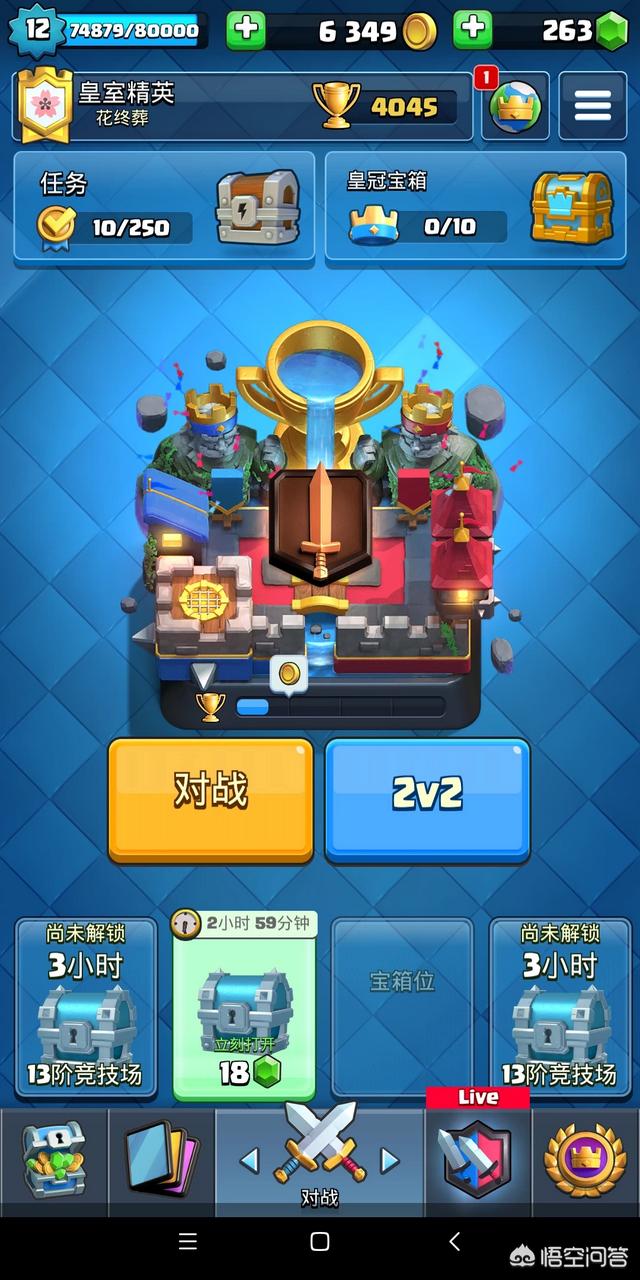
Task: Switch to the cards collection tab
Action: tap(161, 1160)
